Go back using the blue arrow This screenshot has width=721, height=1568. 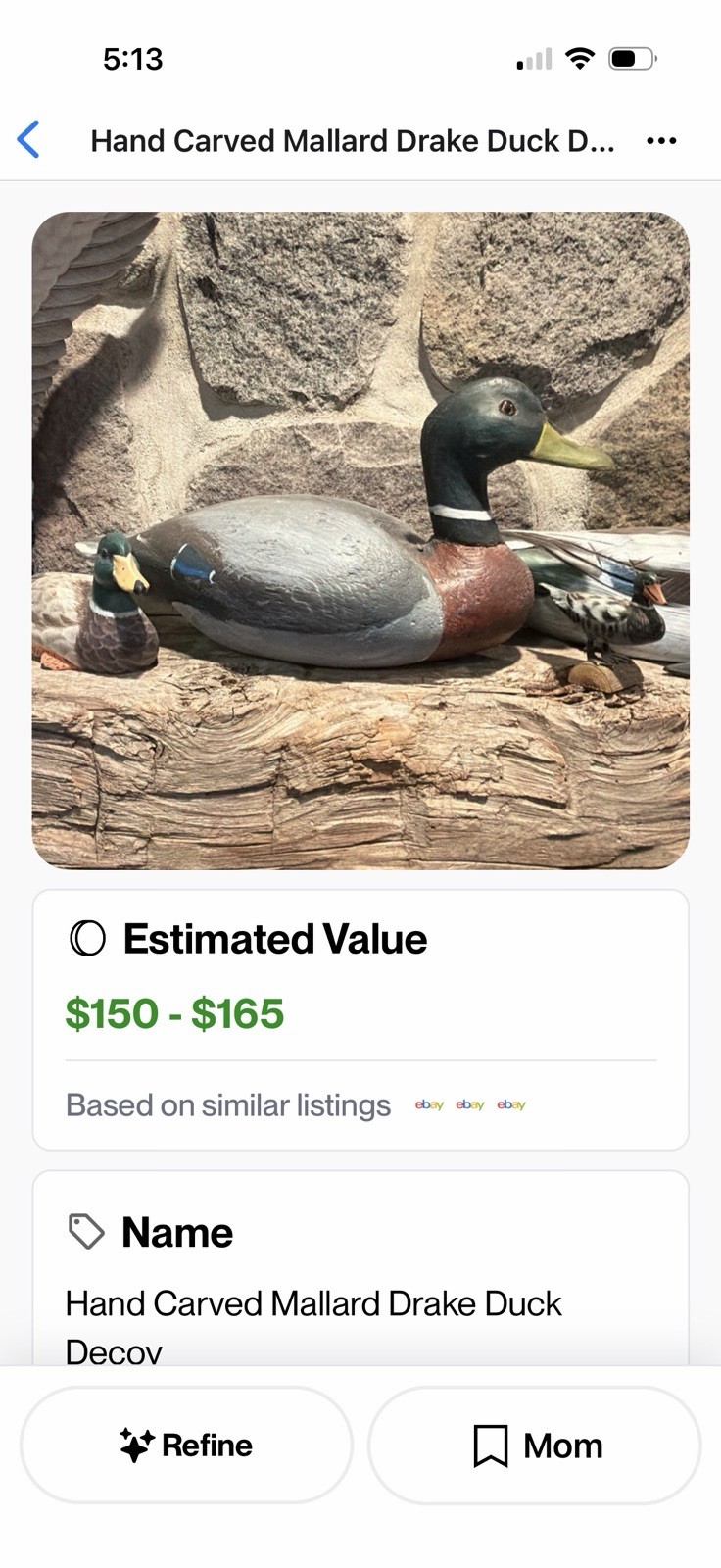pos(29,140)
